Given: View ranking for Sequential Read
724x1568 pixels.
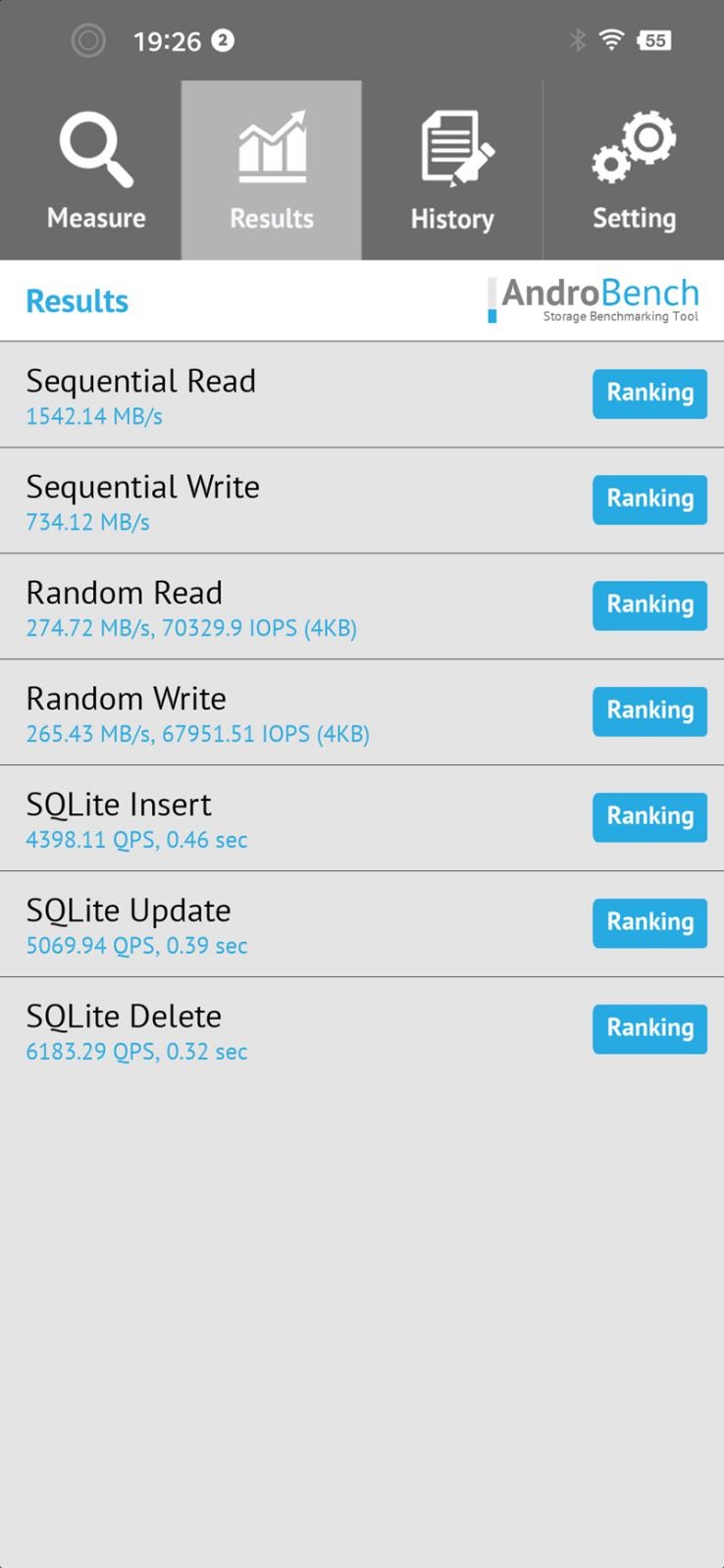Looking at the screenshot, I should [649, 393].
